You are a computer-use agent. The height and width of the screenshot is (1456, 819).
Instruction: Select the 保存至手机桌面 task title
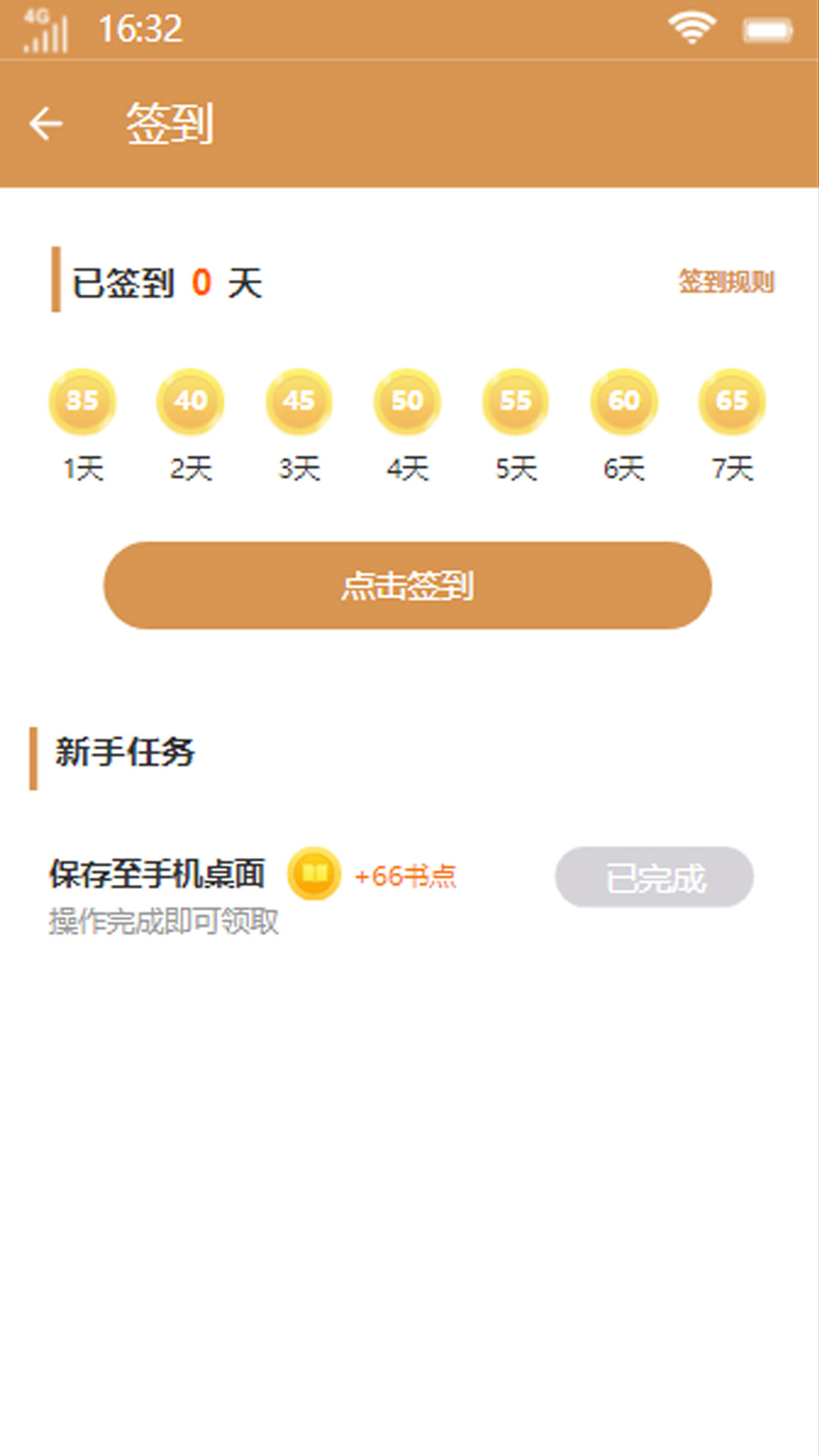point(157,874)
